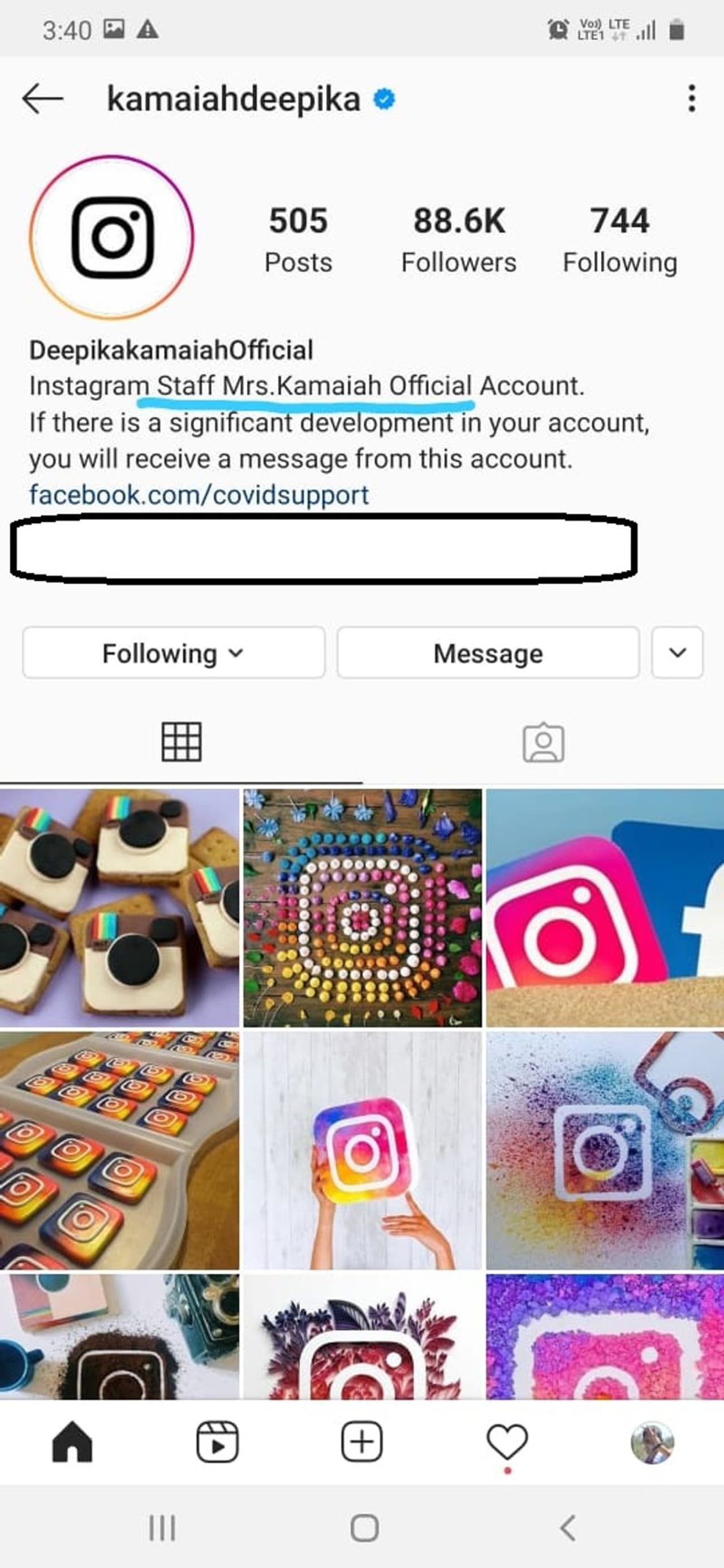The image size is (724, 1568).
Task: Create a new post with plus icon
Action: coord(361,1442)
